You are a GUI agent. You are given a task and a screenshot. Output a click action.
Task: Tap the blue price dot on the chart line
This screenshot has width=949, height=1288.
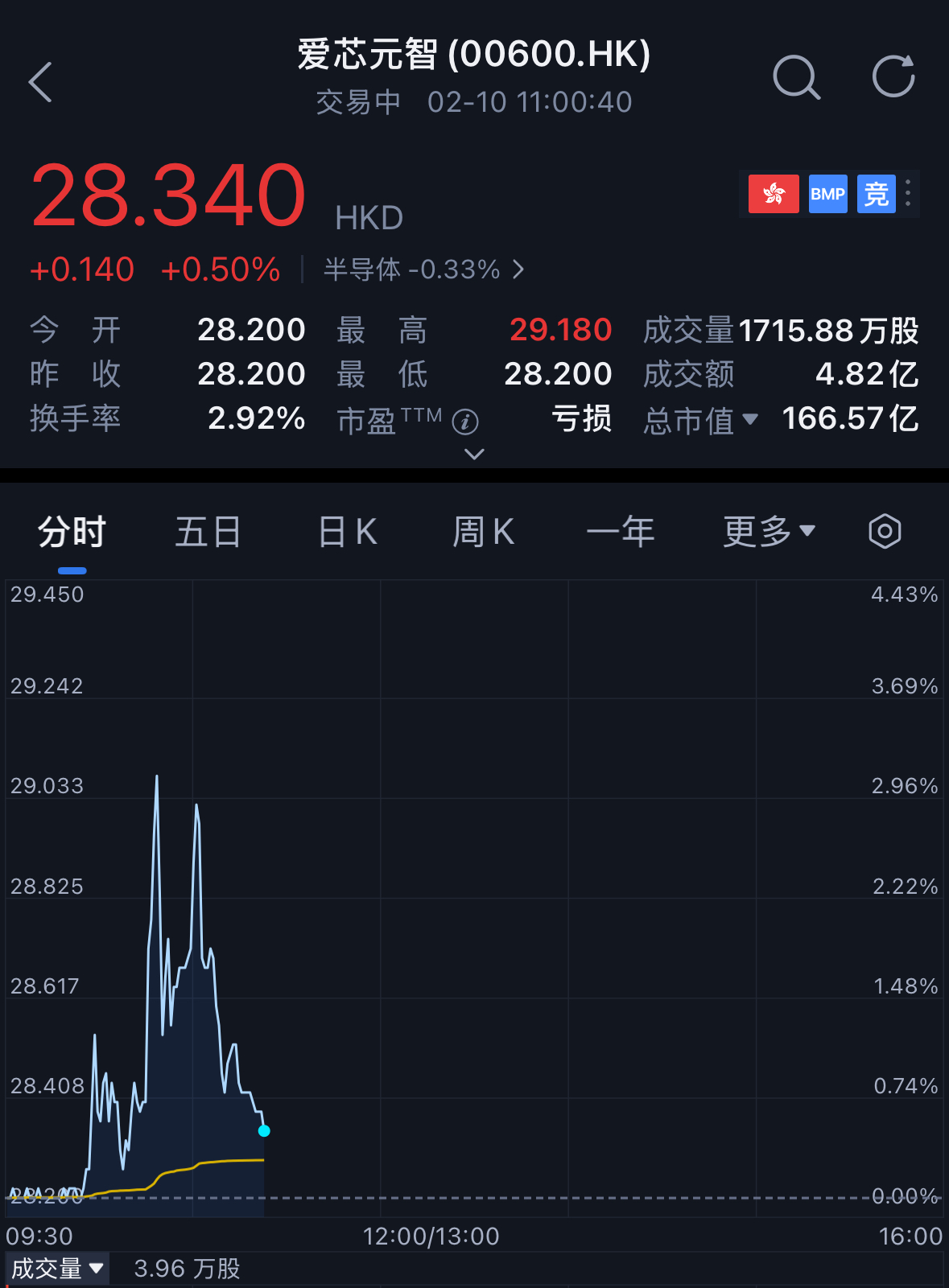coord(264,1130)
